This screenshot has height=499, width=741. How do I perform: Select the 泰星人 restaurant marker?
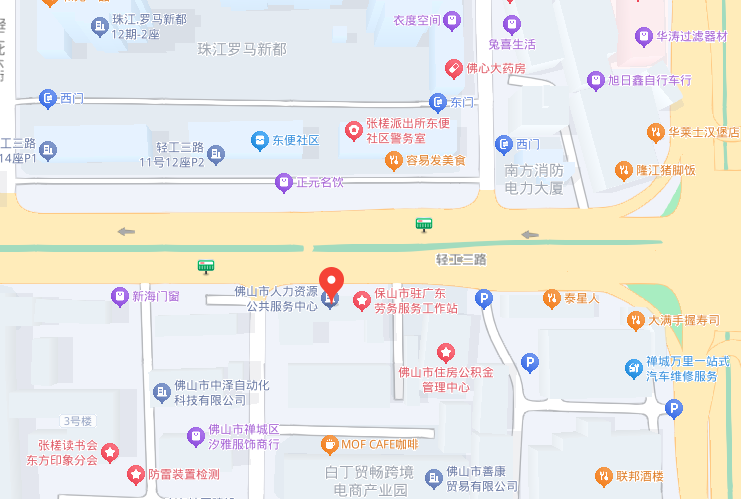coord(551,298)
